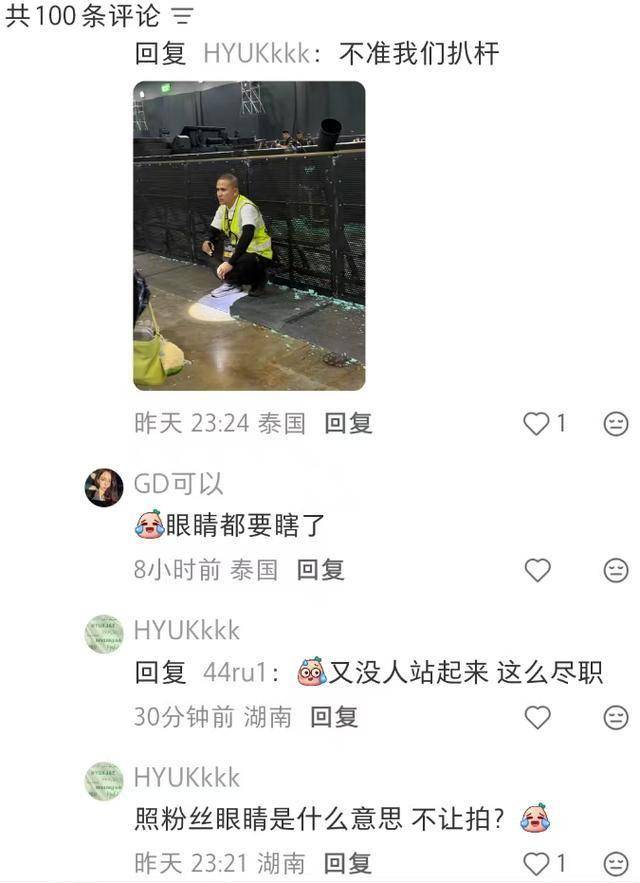Screen dimensions: 640x883
Task: Open the sort options beside 共100条评论
Action: tap(182, 16)
